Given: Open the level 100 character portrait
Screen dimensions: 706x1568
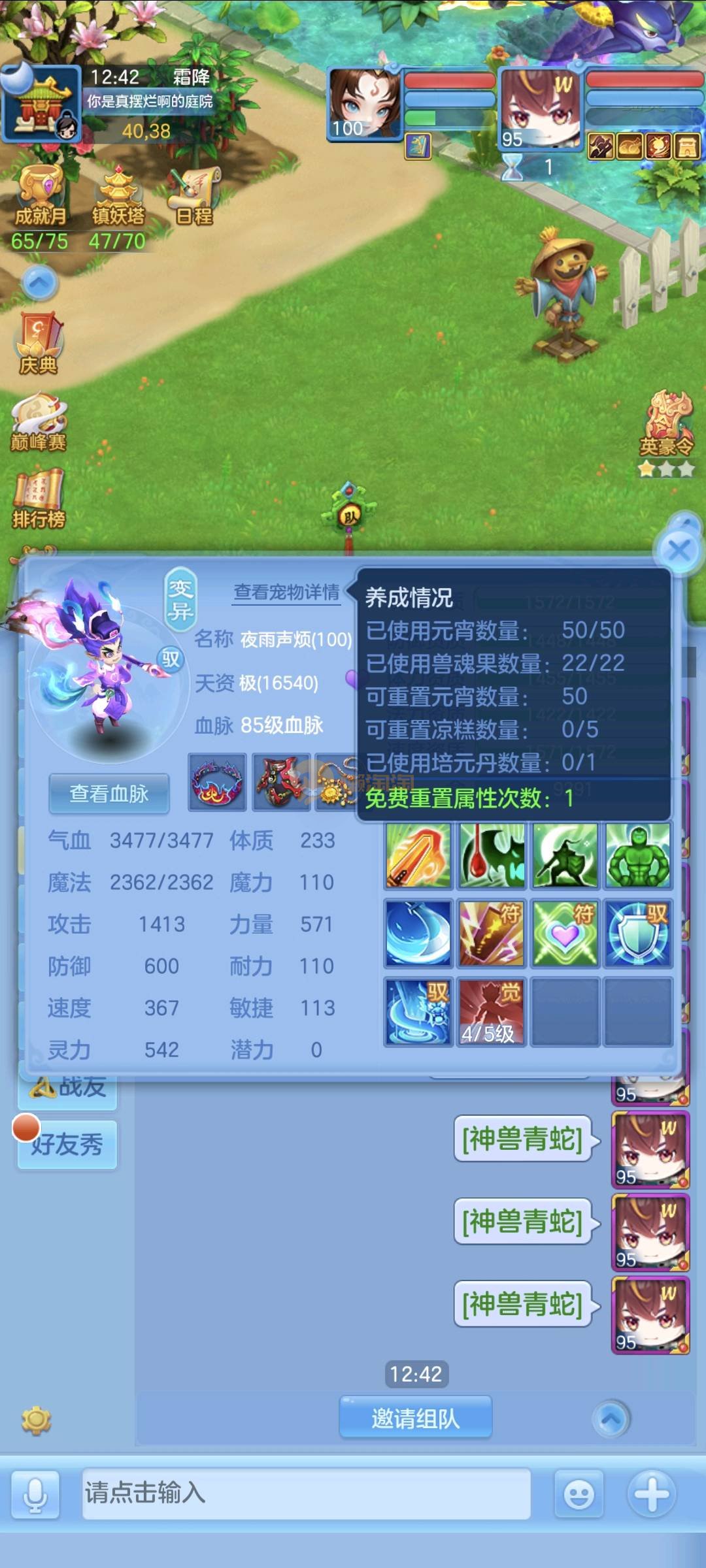Looking at the screenshot, I should pyautogui.click(x=364, y=105).
